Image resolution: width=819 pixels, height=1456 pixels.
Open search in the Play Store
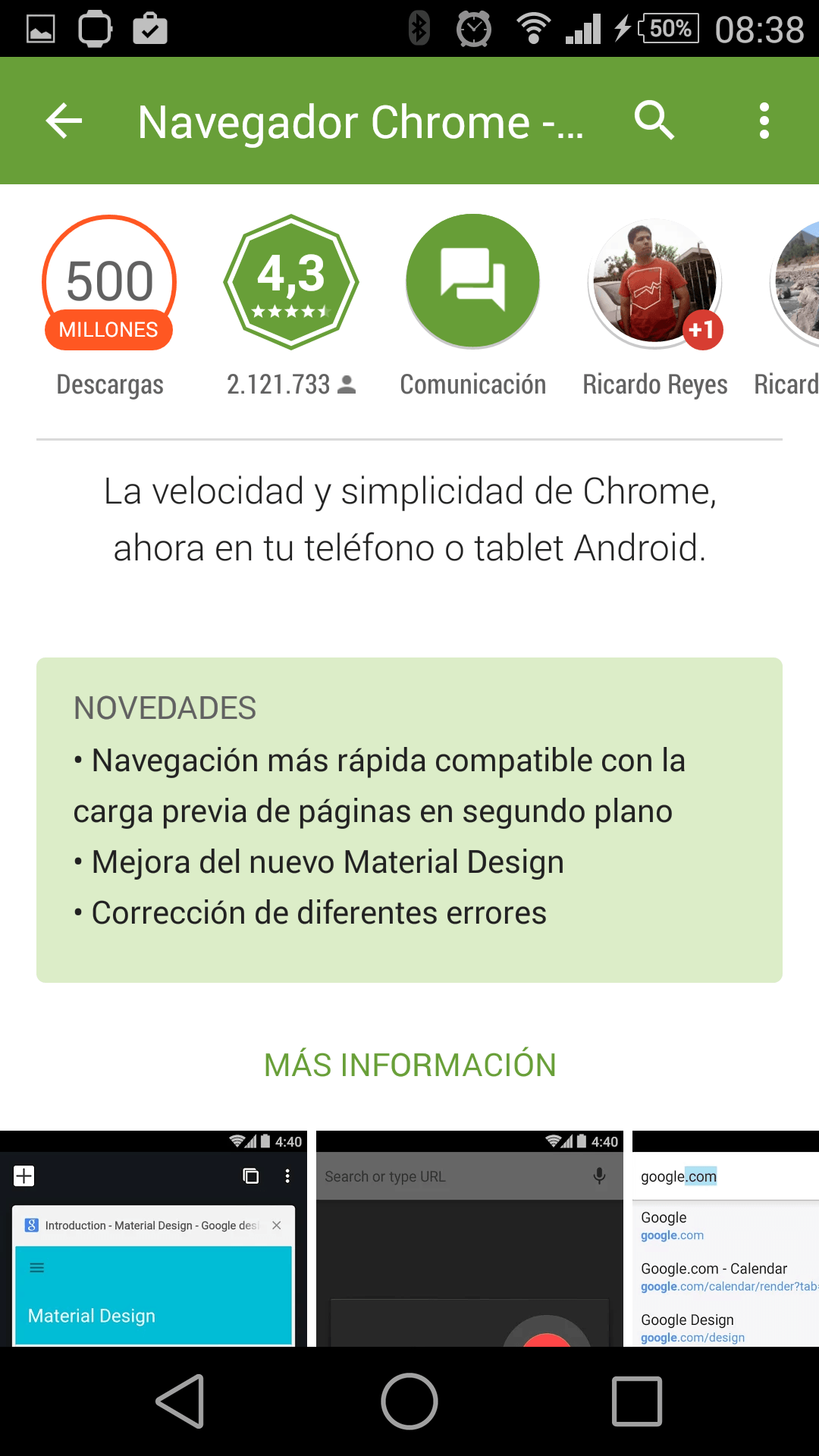654,121
